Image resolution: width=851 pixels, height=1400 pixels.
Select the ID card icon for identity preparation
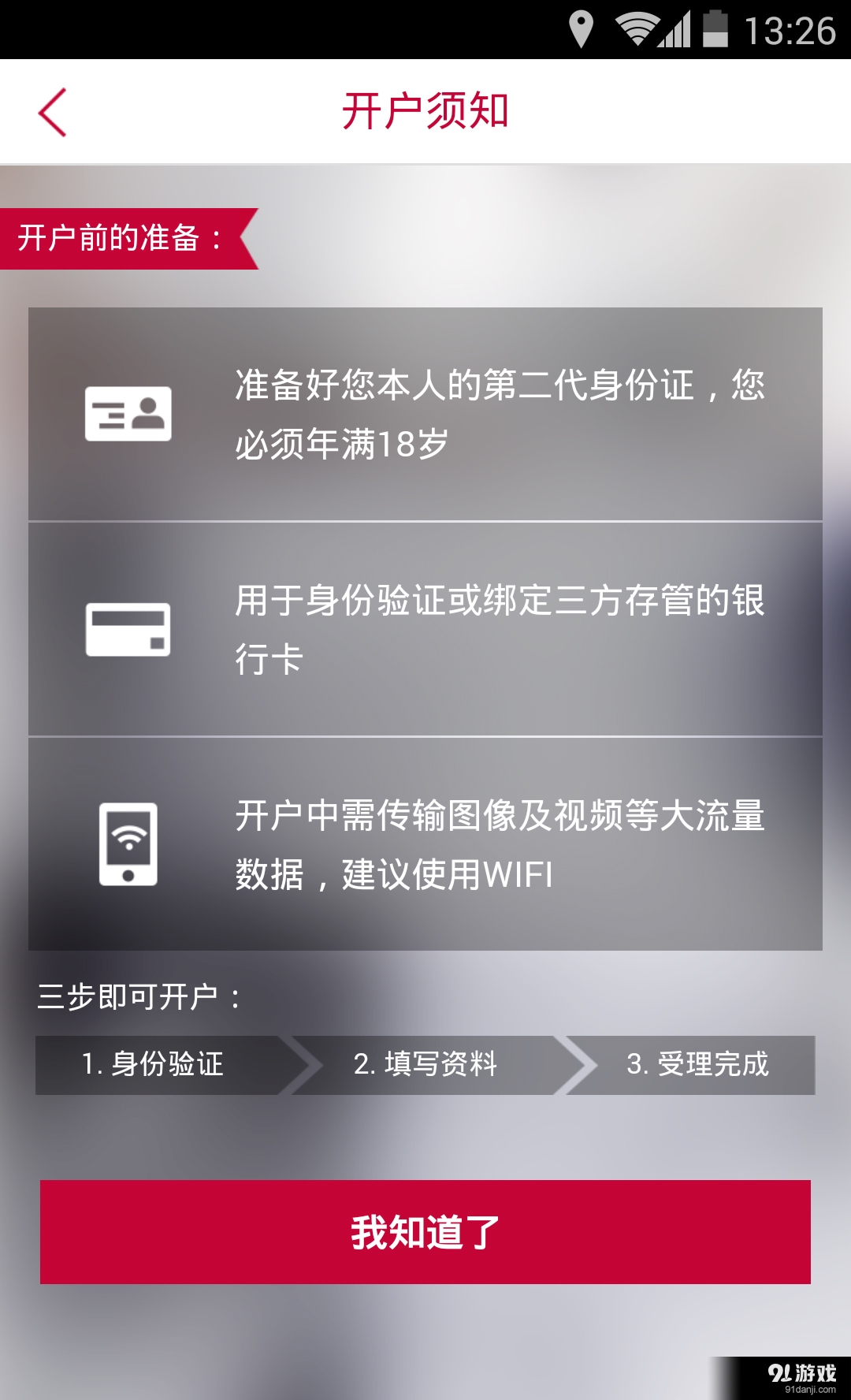(128, 413)
